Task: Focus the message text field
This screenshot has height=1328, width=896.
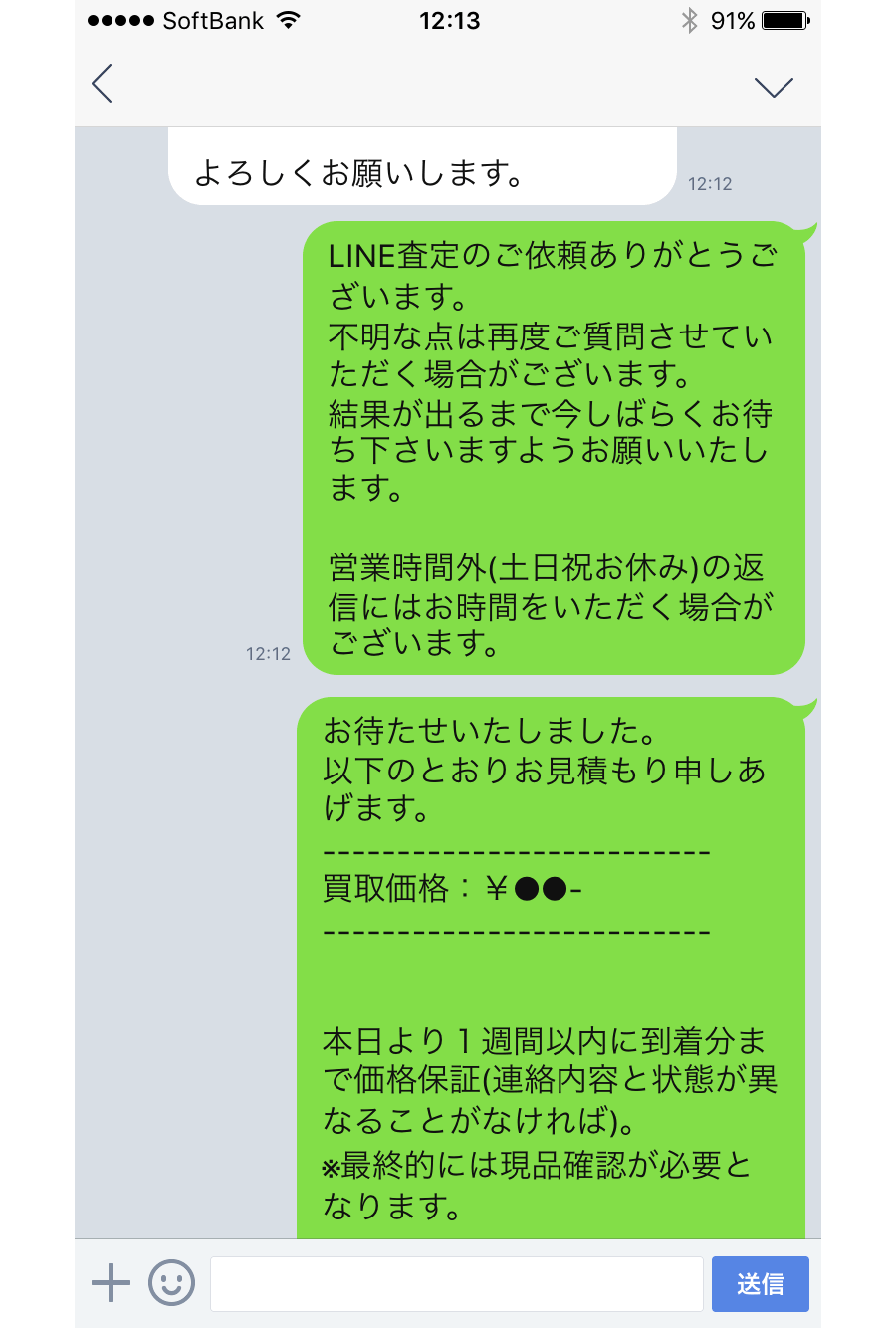Action: [x=456, y=1283]
